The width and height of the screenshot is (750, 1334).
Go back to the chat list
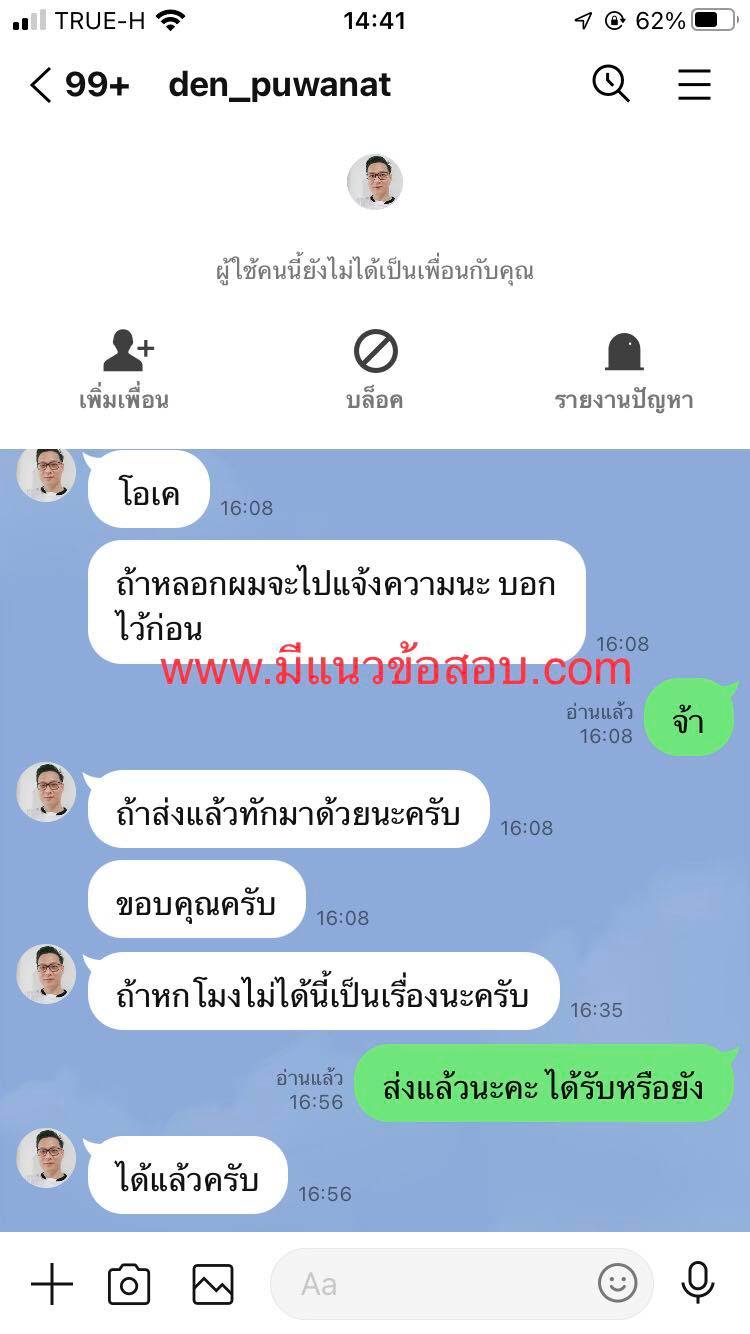coord(40,85)
